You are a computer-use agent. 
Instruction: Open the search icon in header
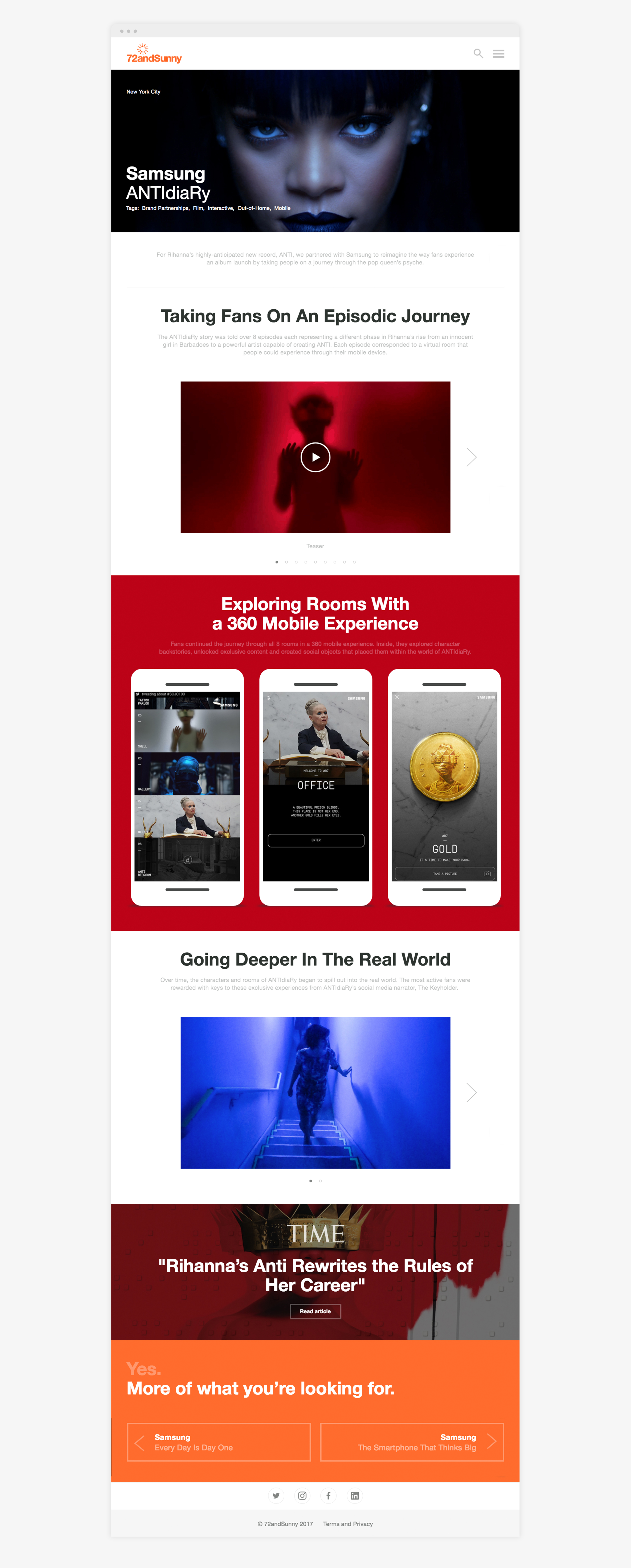tap(478, 54)
